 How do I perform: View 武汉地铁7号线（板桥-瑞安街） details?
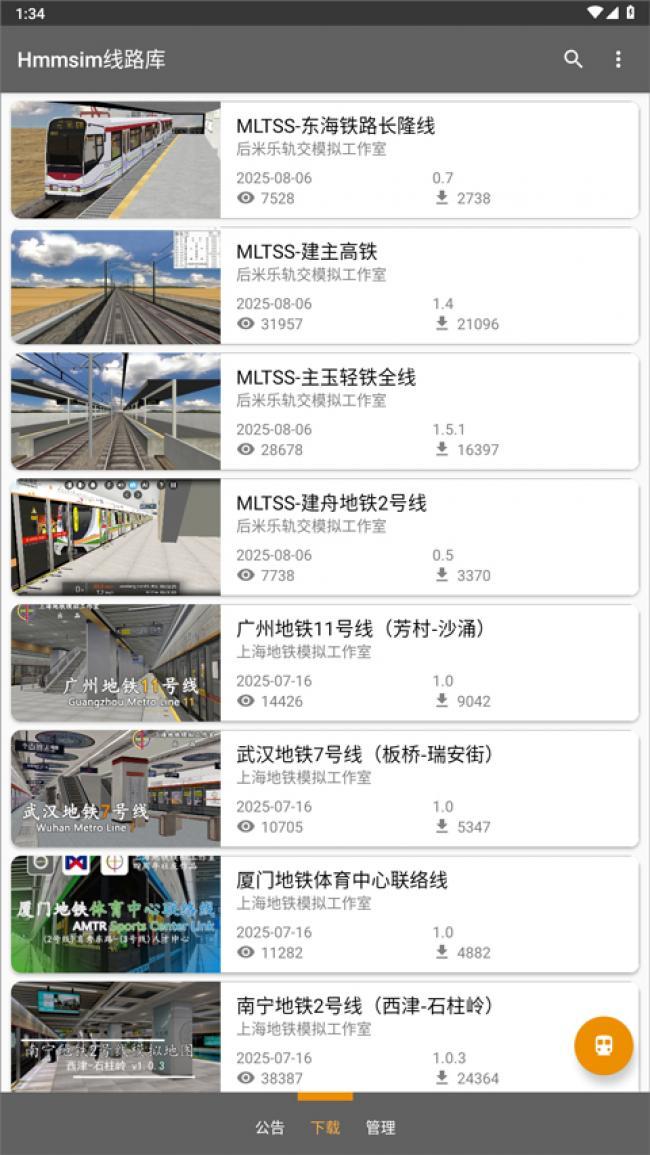tap(325, 789)
